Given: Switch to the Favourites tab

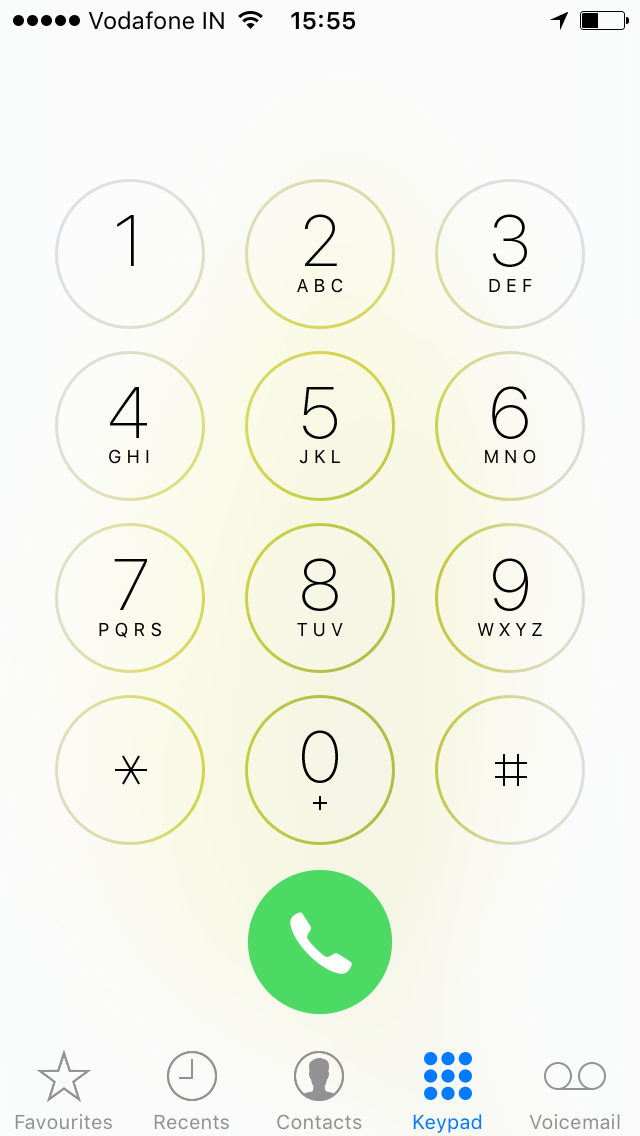Looking at the screenshot, I should pos(64,1090).
